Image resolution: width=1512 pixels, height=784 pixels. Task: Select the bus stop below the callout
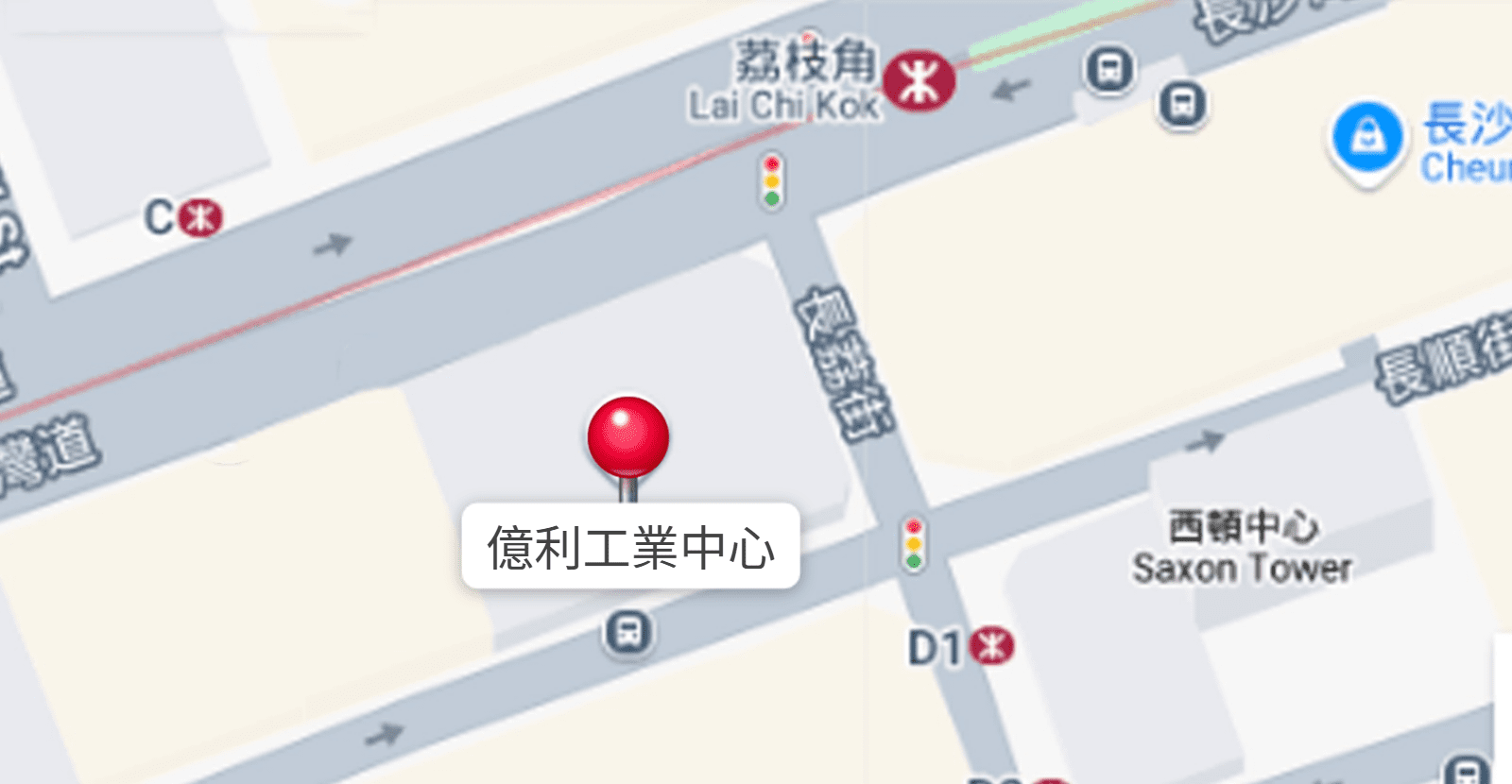(x=627, y=632)
